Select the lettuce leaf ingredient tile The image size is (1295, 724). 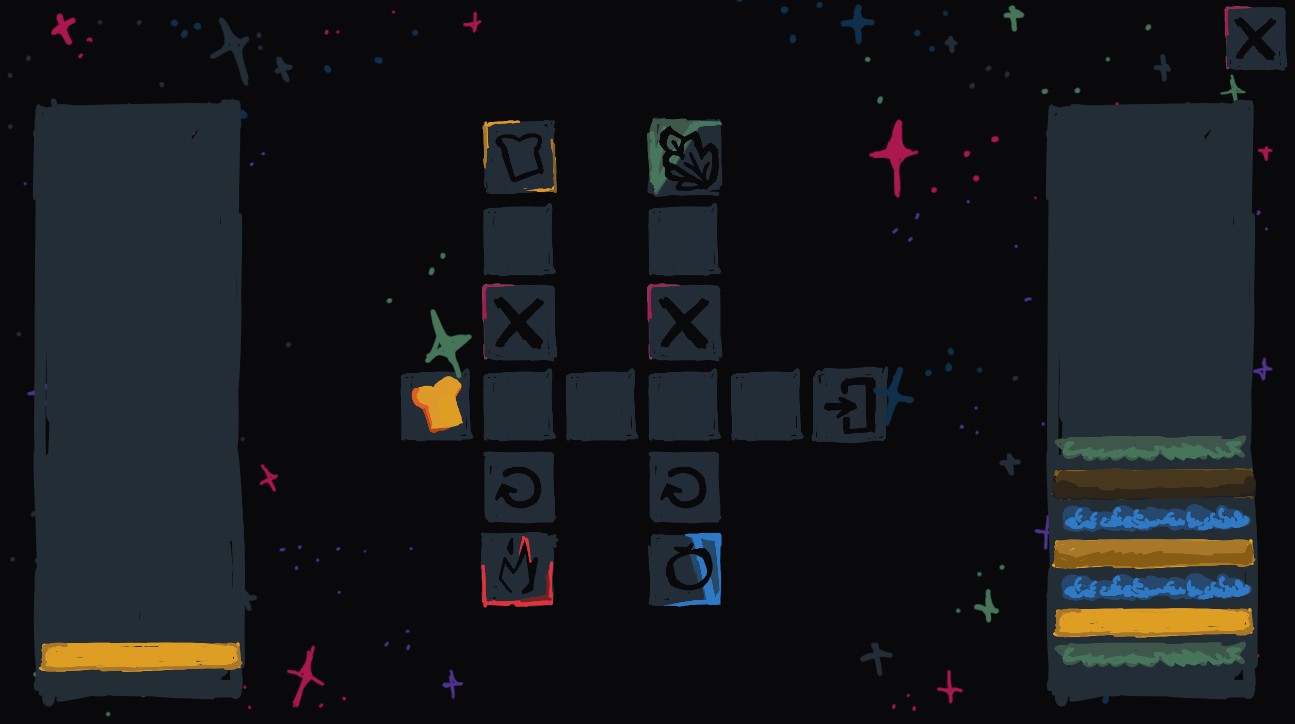pos(685,157)
